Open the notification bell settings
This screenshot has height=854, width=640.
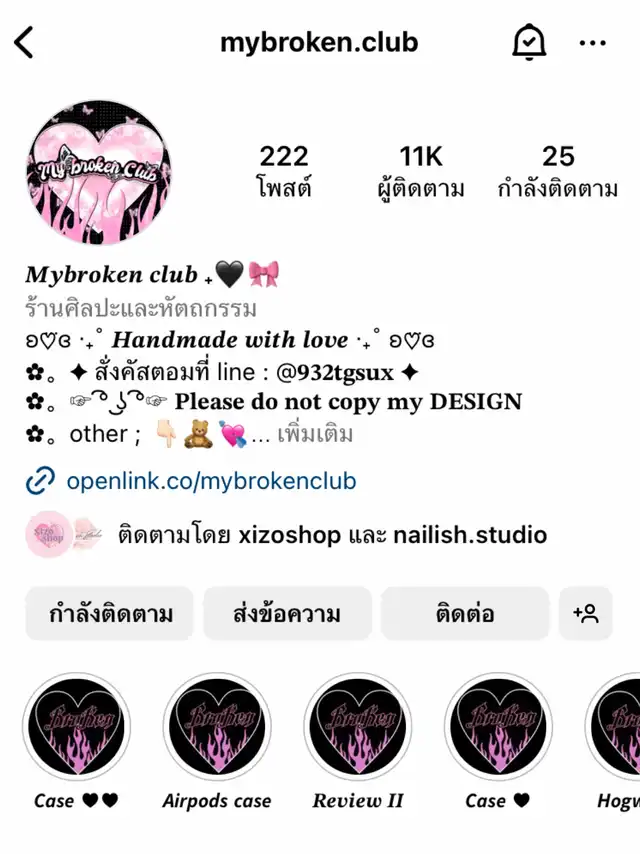pyautogui.click(x=529, y=43)
